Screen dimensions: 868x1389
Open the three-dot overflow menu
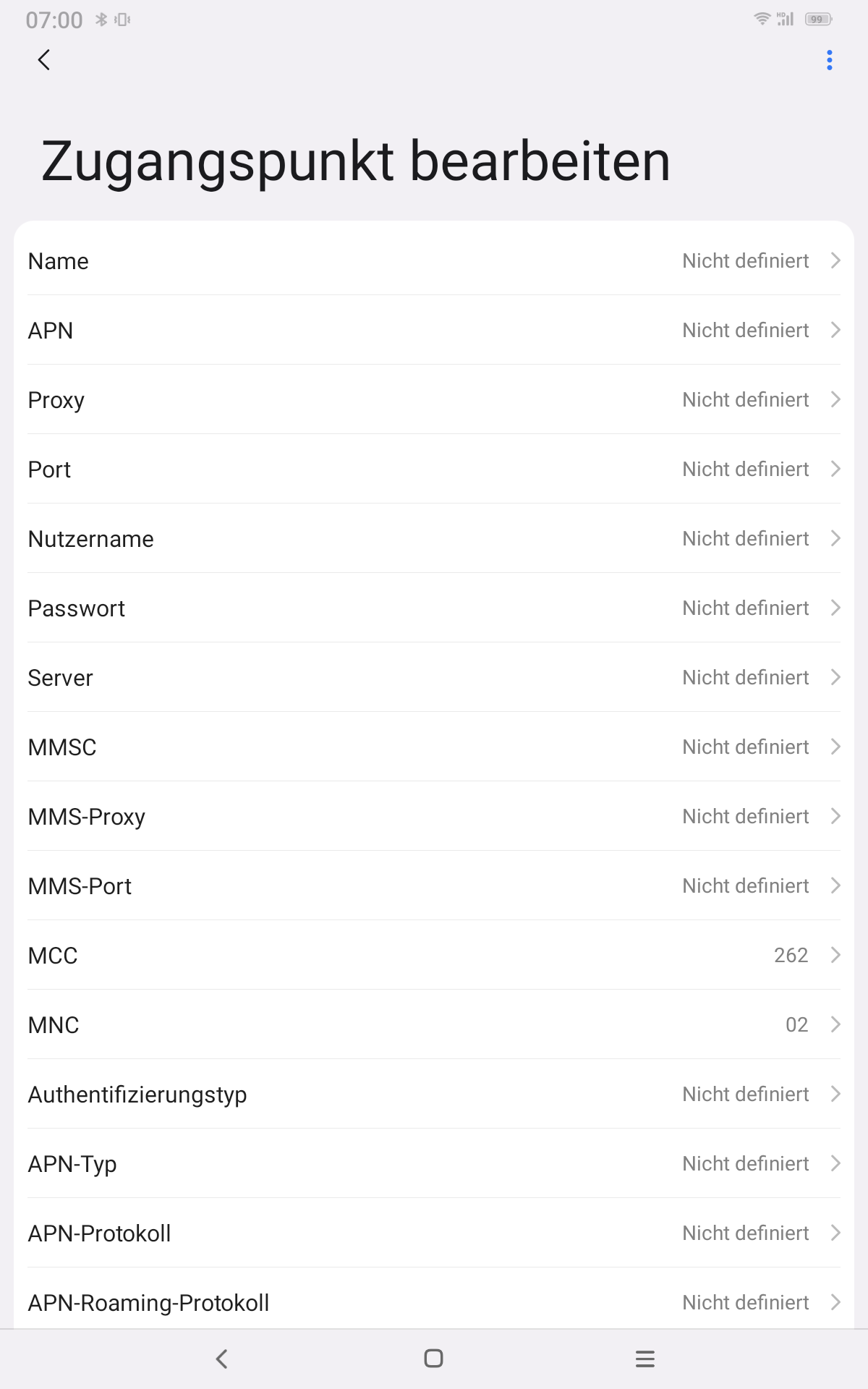(x=829, y=60)
